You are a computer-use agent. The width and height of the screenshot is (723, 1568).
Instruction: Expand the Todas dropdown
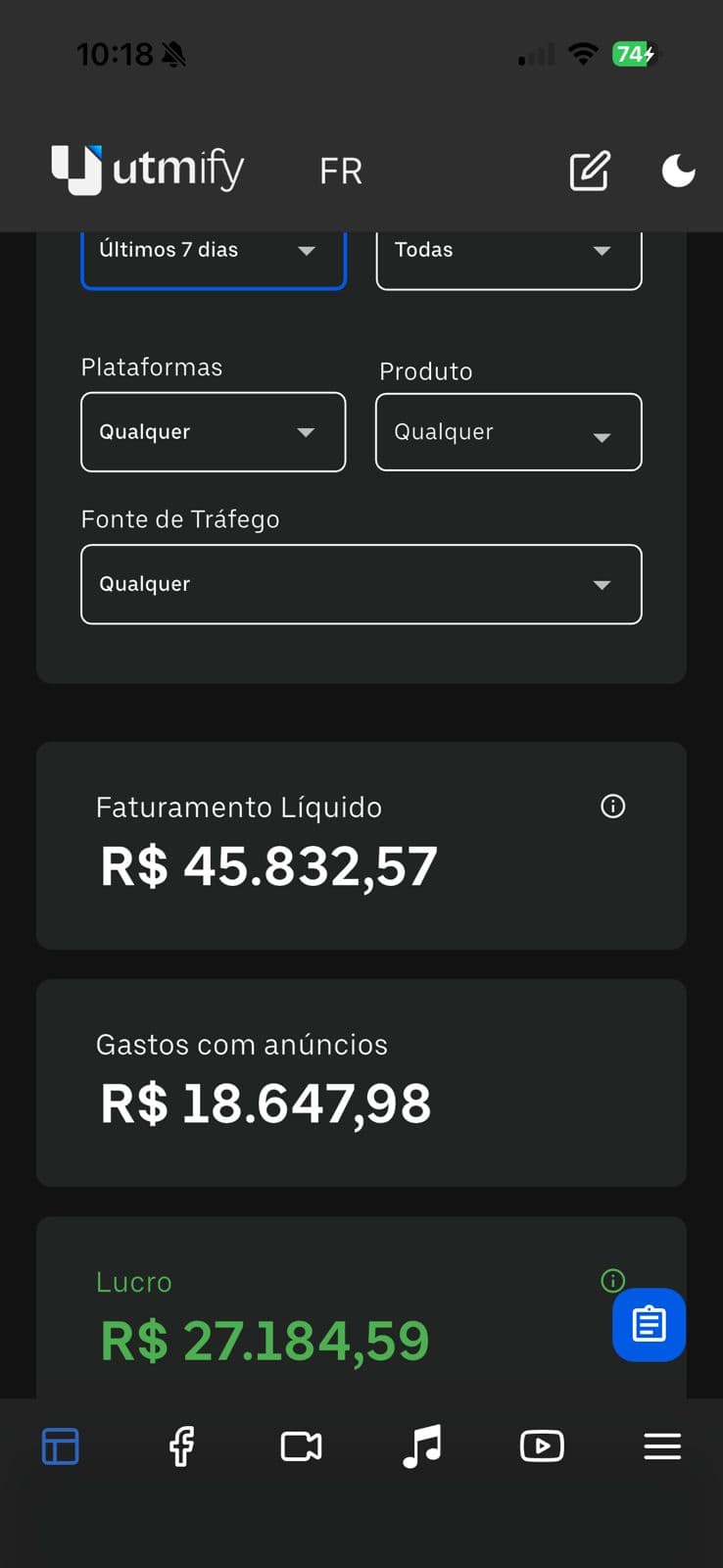pos(508,253)
